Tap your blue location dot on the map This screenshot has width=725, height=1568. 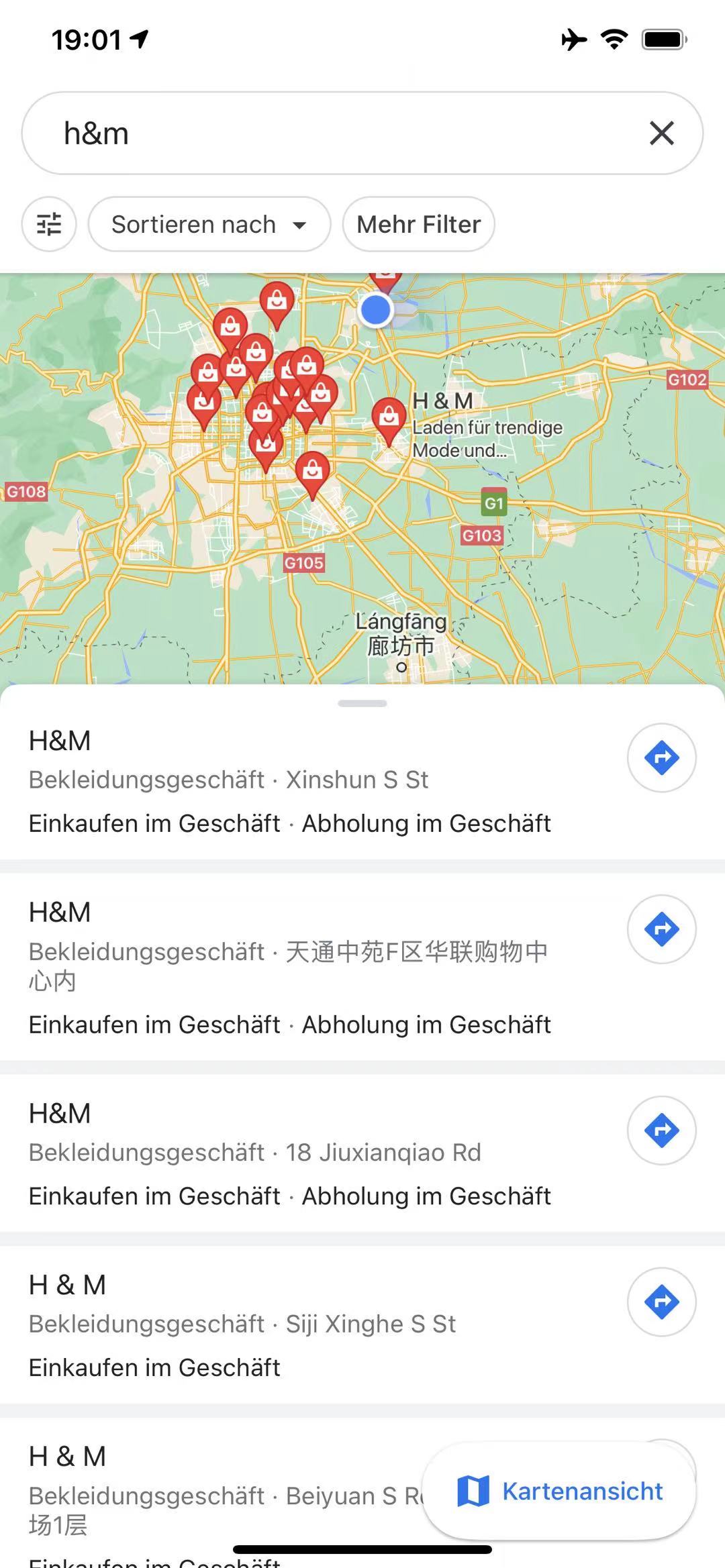point(377,309)
